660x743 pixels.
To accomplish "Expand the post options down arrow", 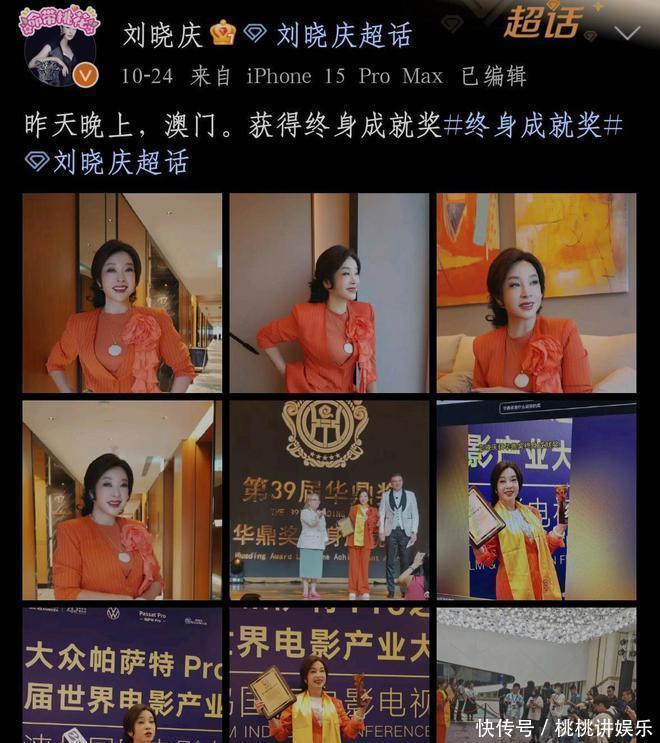I will (x=627, y=33).
